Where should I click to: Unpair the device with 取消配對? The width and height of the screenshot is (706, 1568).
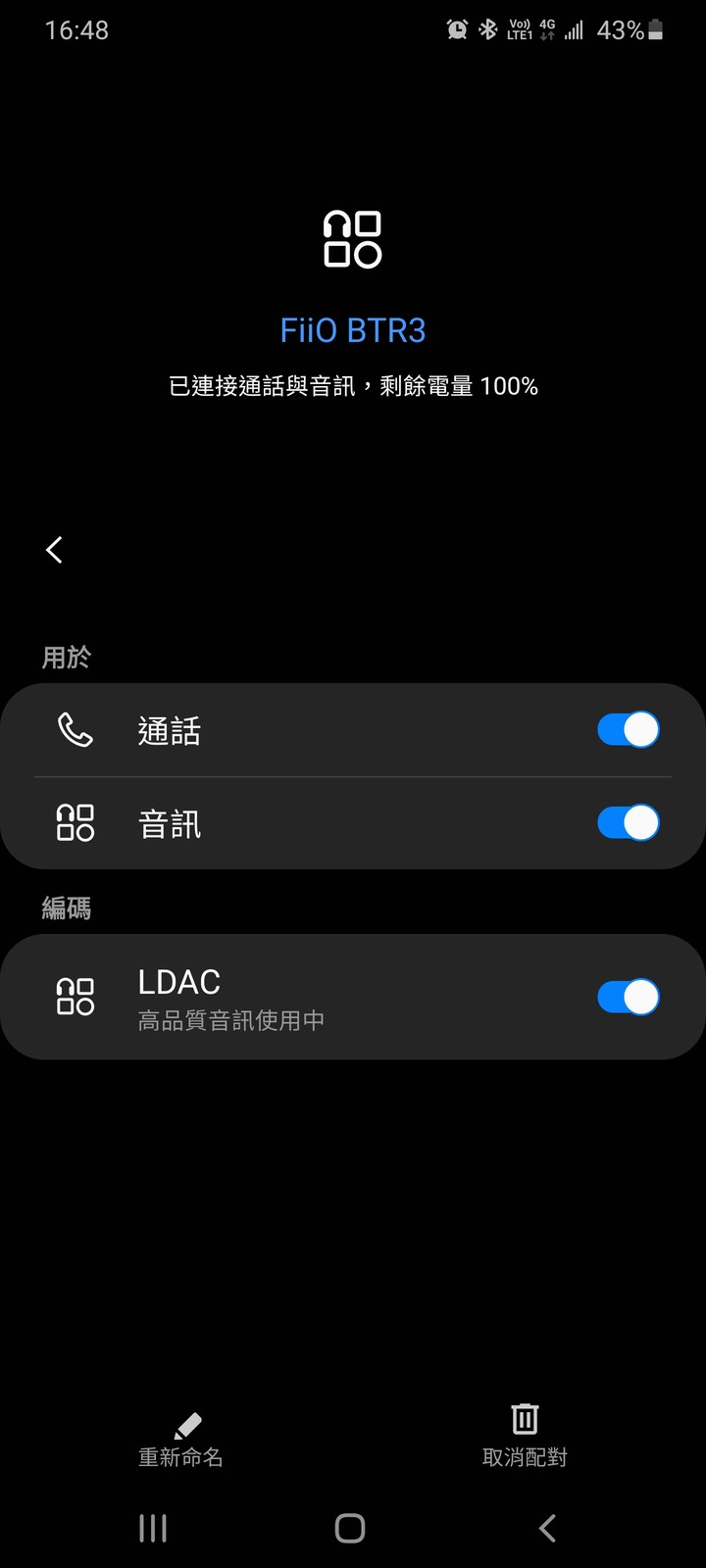[x=525, y=1437]
